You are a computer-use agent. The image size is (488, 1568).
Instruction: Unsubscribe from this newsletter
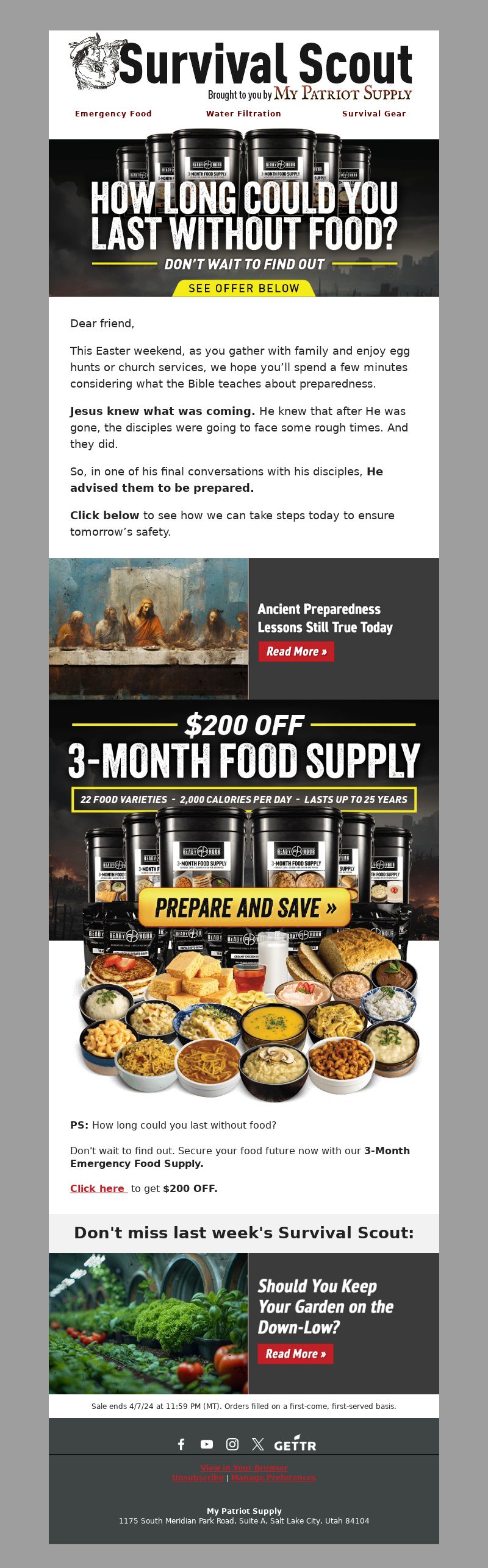tap(198, 1477)
